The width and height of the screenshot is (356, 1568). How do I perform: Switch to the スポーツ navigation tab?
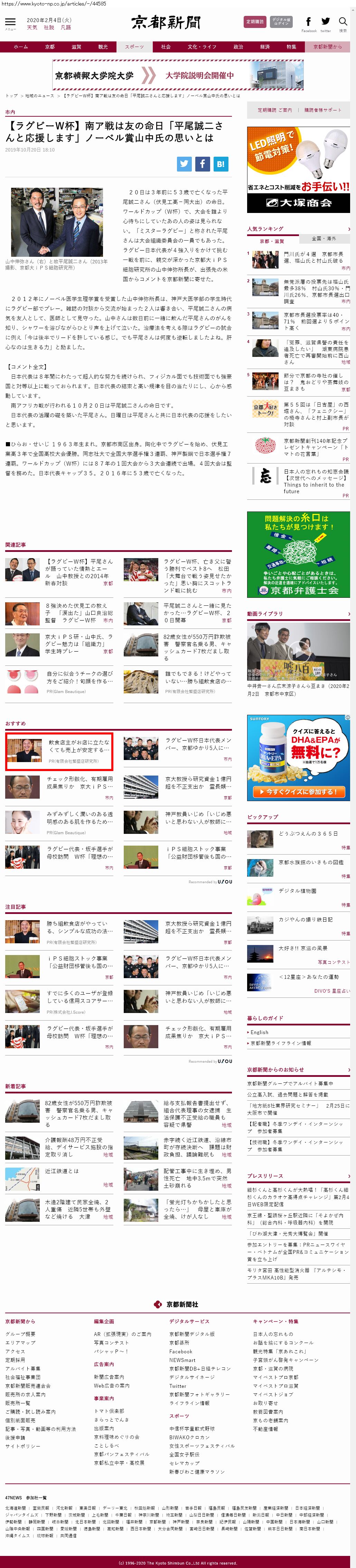pos(135,47)
